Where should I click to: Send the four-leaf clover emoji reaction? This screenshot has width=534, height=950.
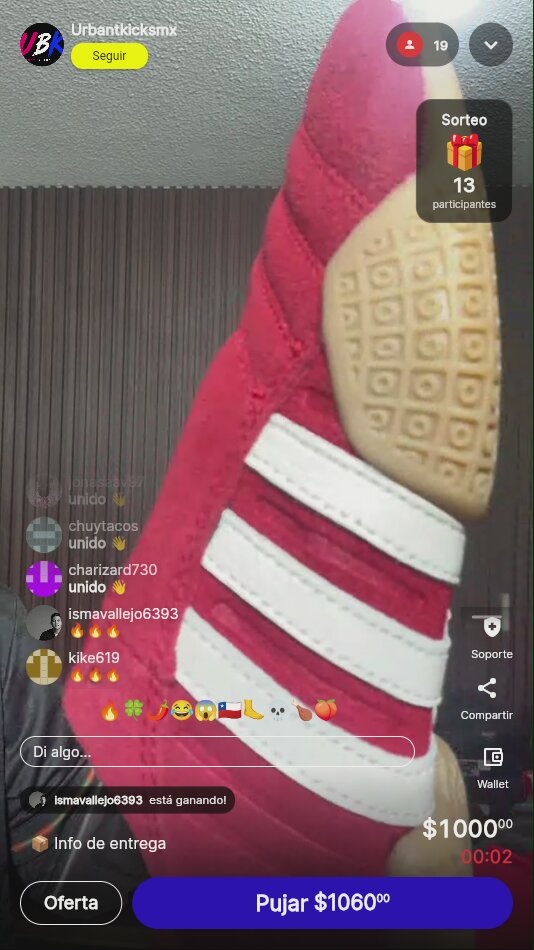coord(133,710)
